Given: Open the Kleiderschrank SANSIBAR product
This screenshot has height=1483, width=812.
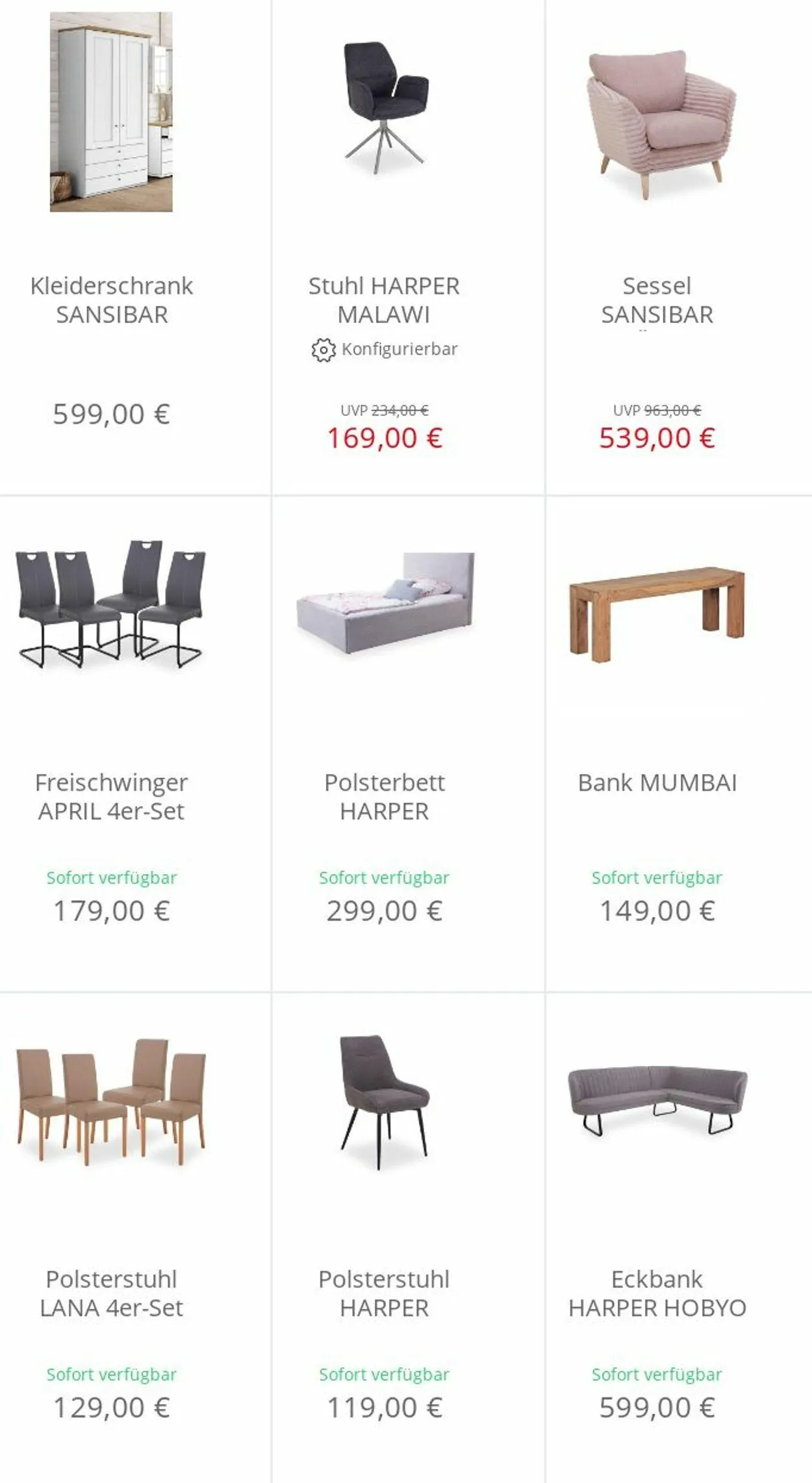Looking at the screenshot, I should point(112,300).
